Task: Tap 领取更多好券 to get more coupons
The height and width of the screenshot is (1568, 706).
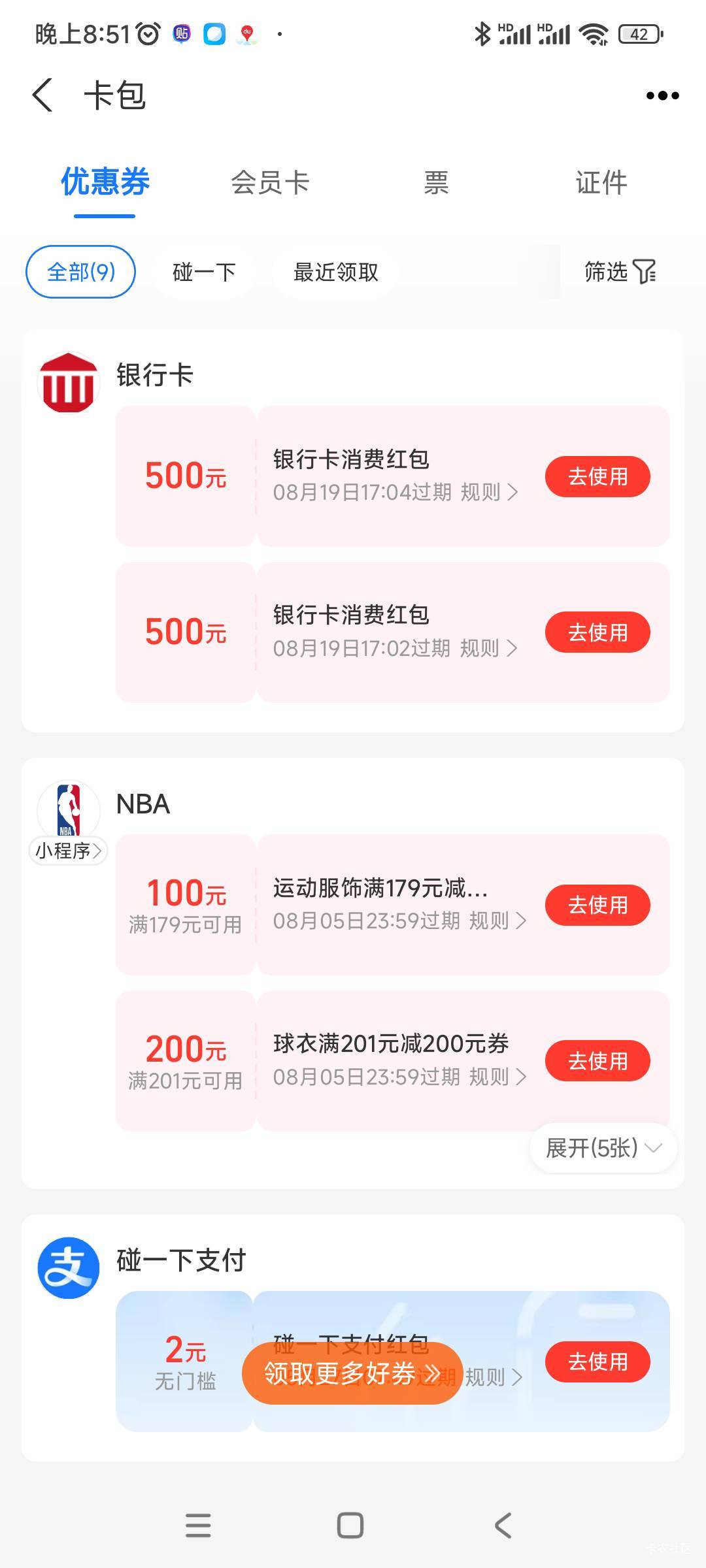Action: (352, 1373)
